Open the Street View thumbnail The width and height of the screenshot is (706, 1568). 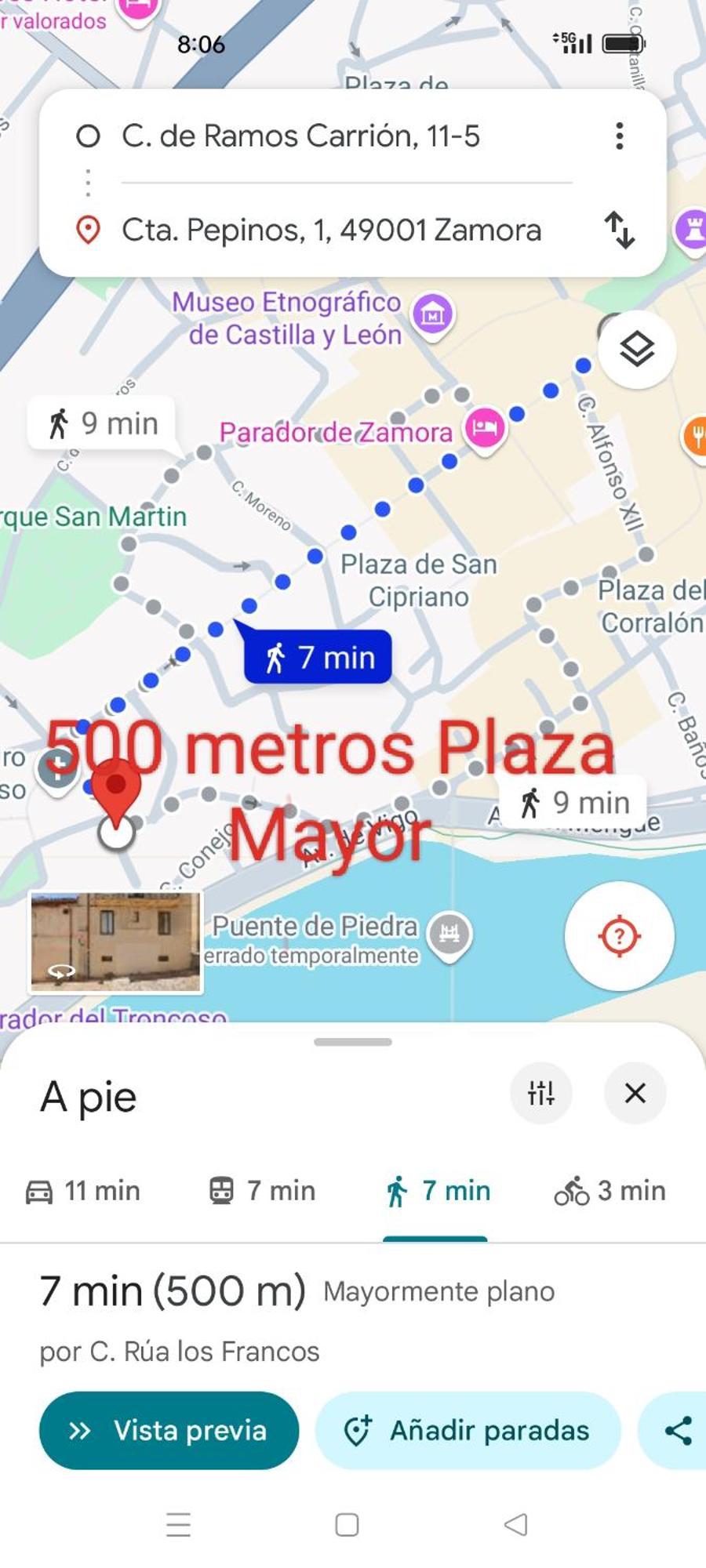[x=115, y=942]
